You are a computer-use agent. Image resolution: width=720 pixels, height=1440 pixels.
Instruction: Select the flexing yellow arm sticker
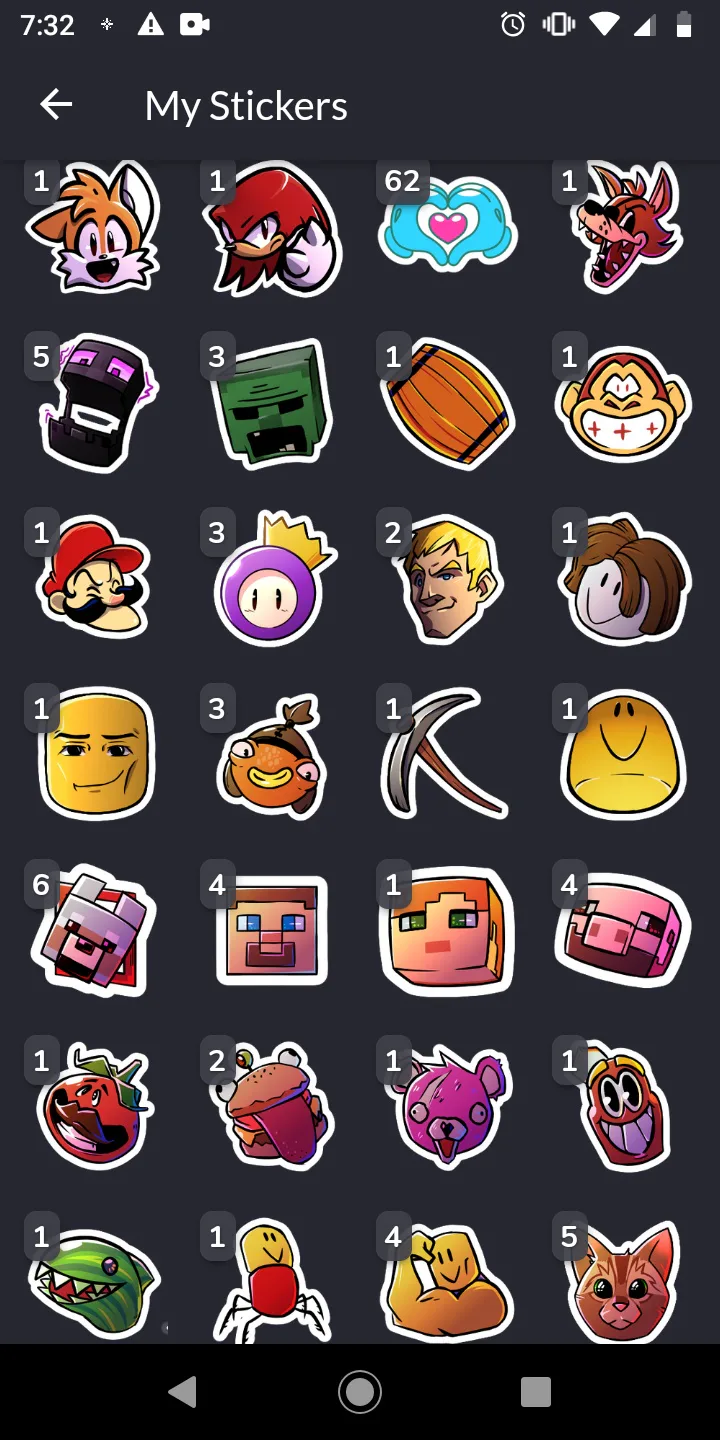tap(447, 1282)
